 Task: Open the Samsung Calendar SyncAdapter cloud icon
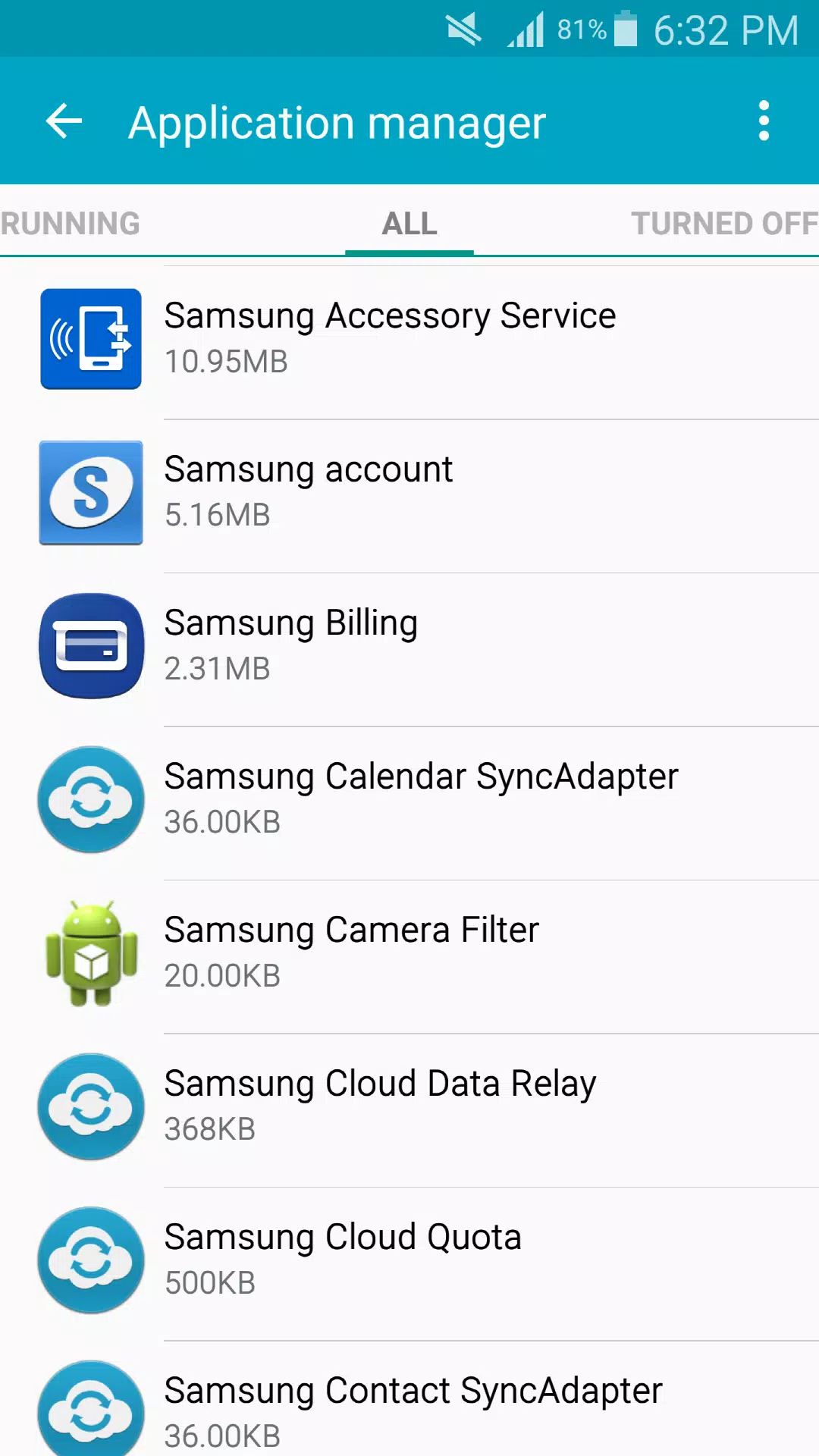click(x=90, y=799)
